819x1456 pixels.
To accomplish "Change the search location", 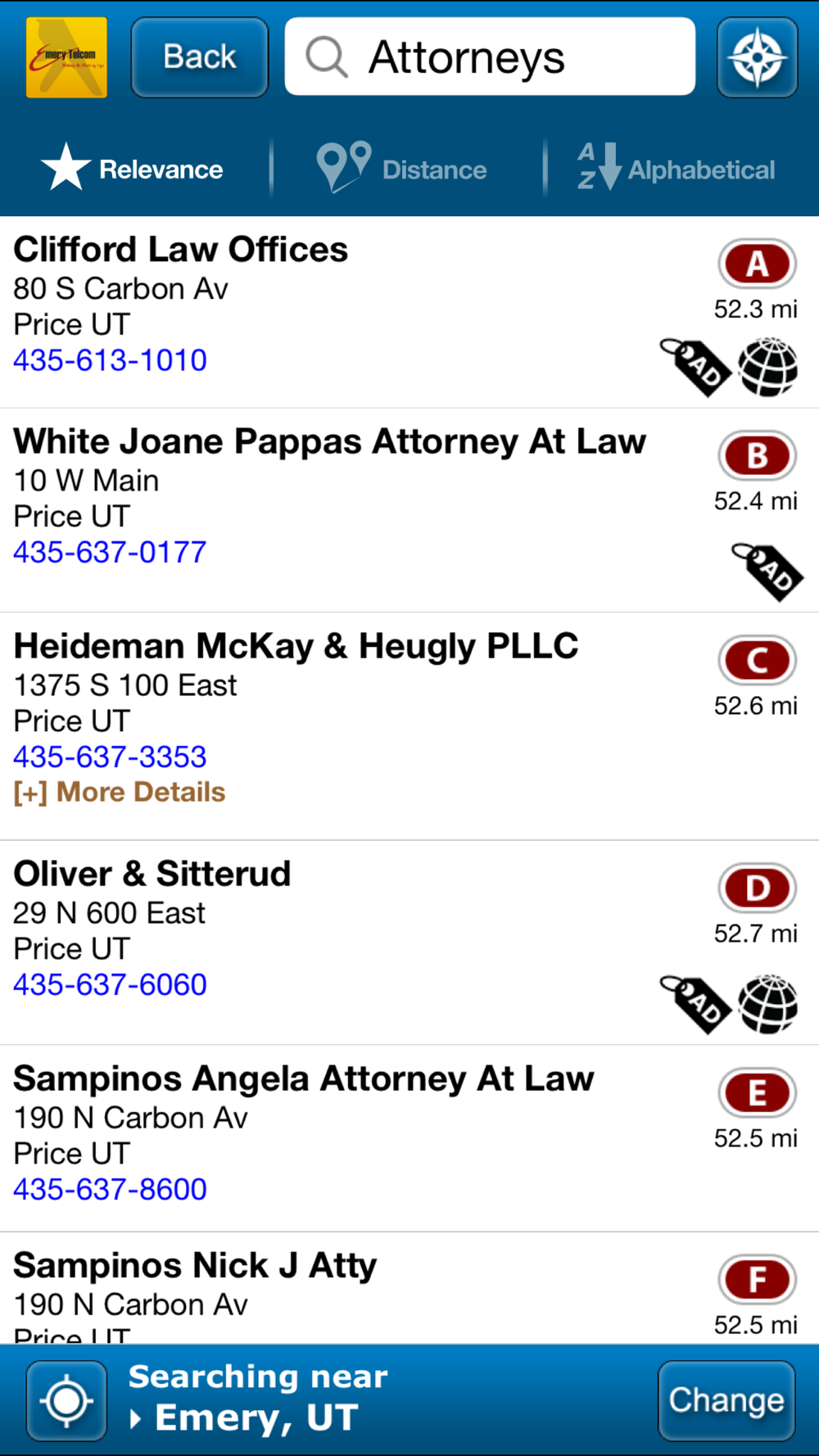I will (726, 1400).
